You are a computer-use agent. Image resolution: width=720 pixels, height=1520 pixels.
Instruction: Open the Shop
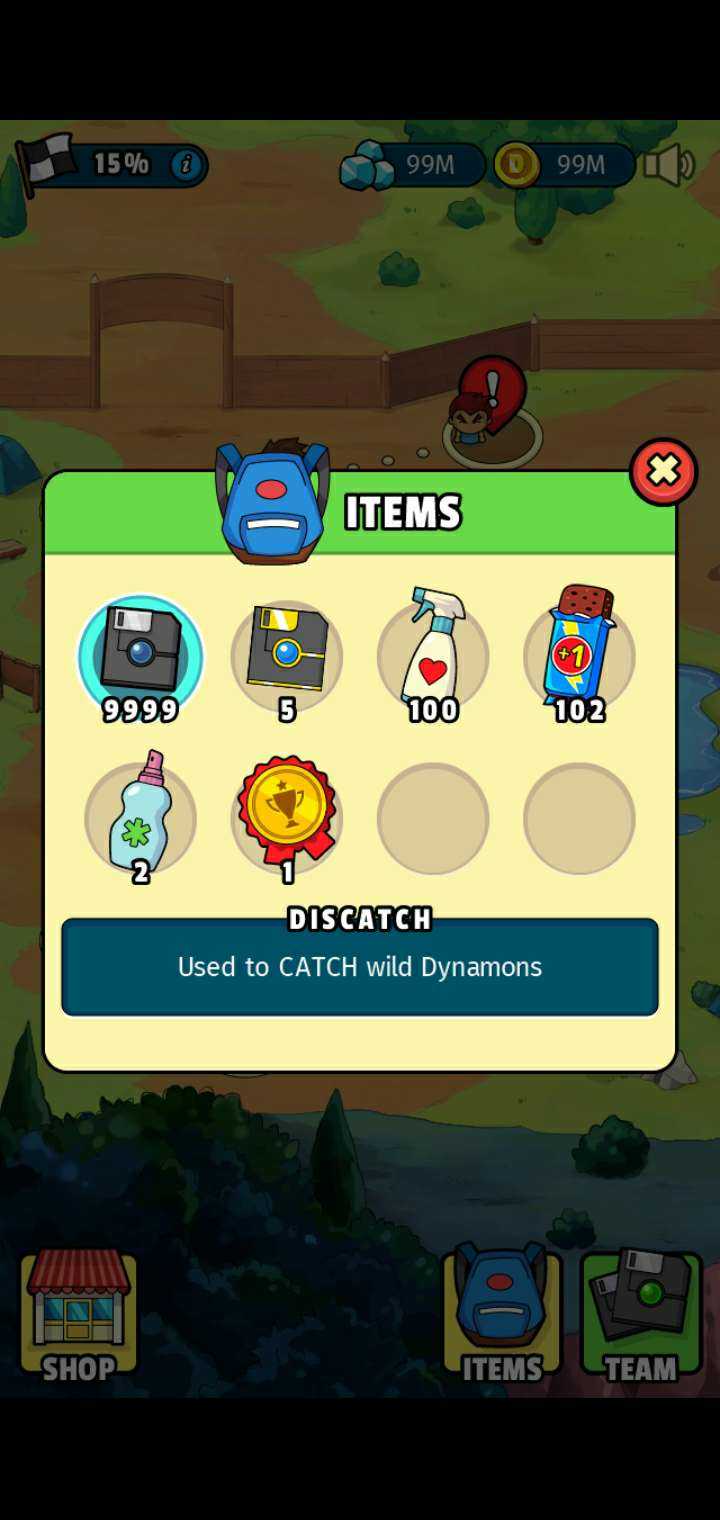click(x=78, y=1313)
